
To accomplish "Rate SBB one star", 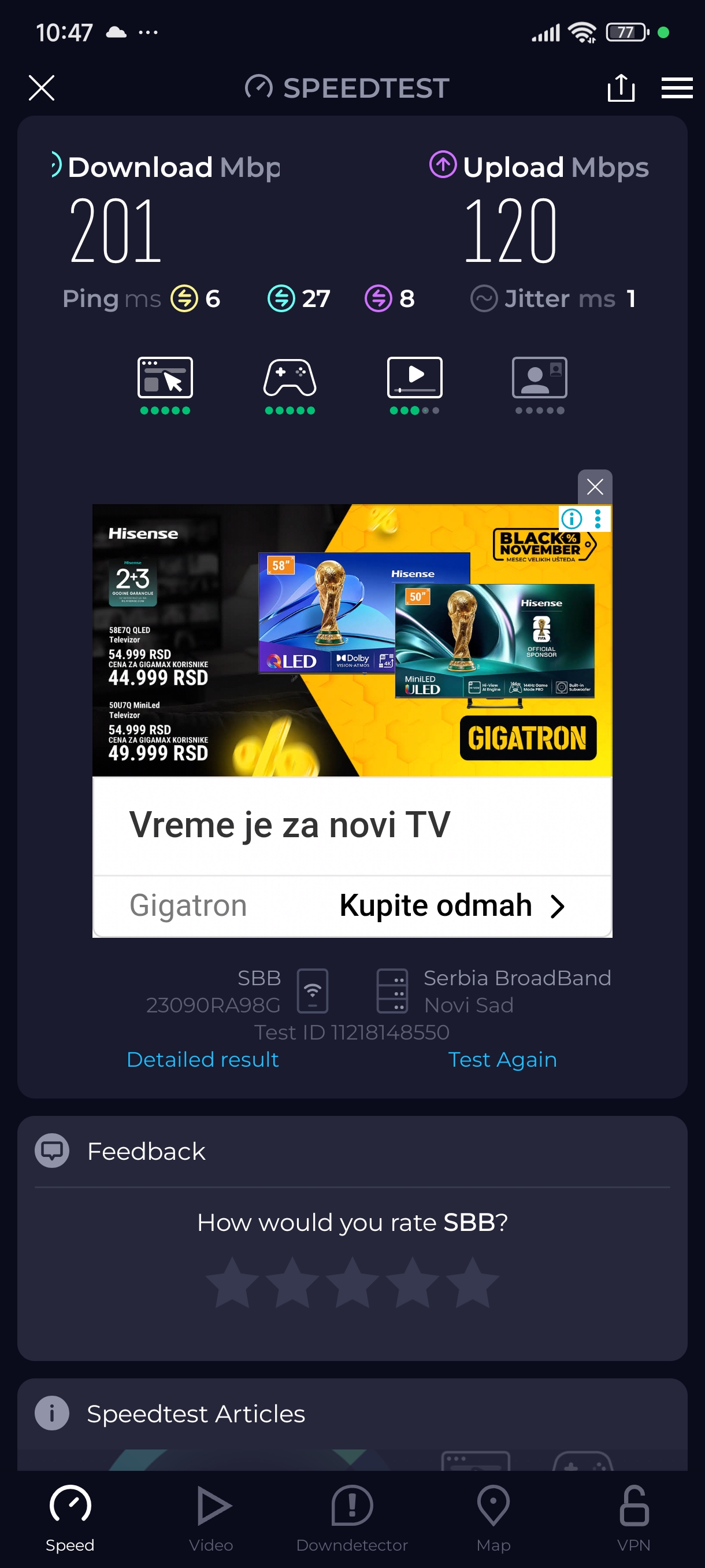I will tap(232, 1282).
